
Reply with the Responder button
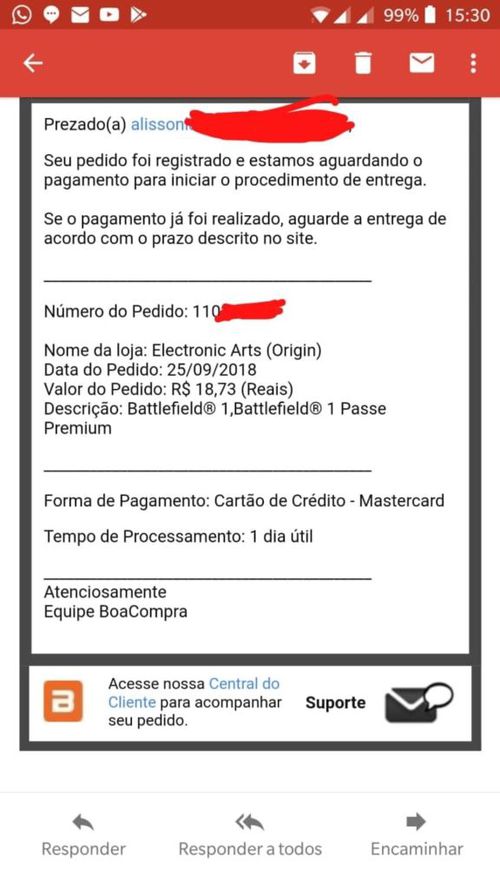(83, 836)
